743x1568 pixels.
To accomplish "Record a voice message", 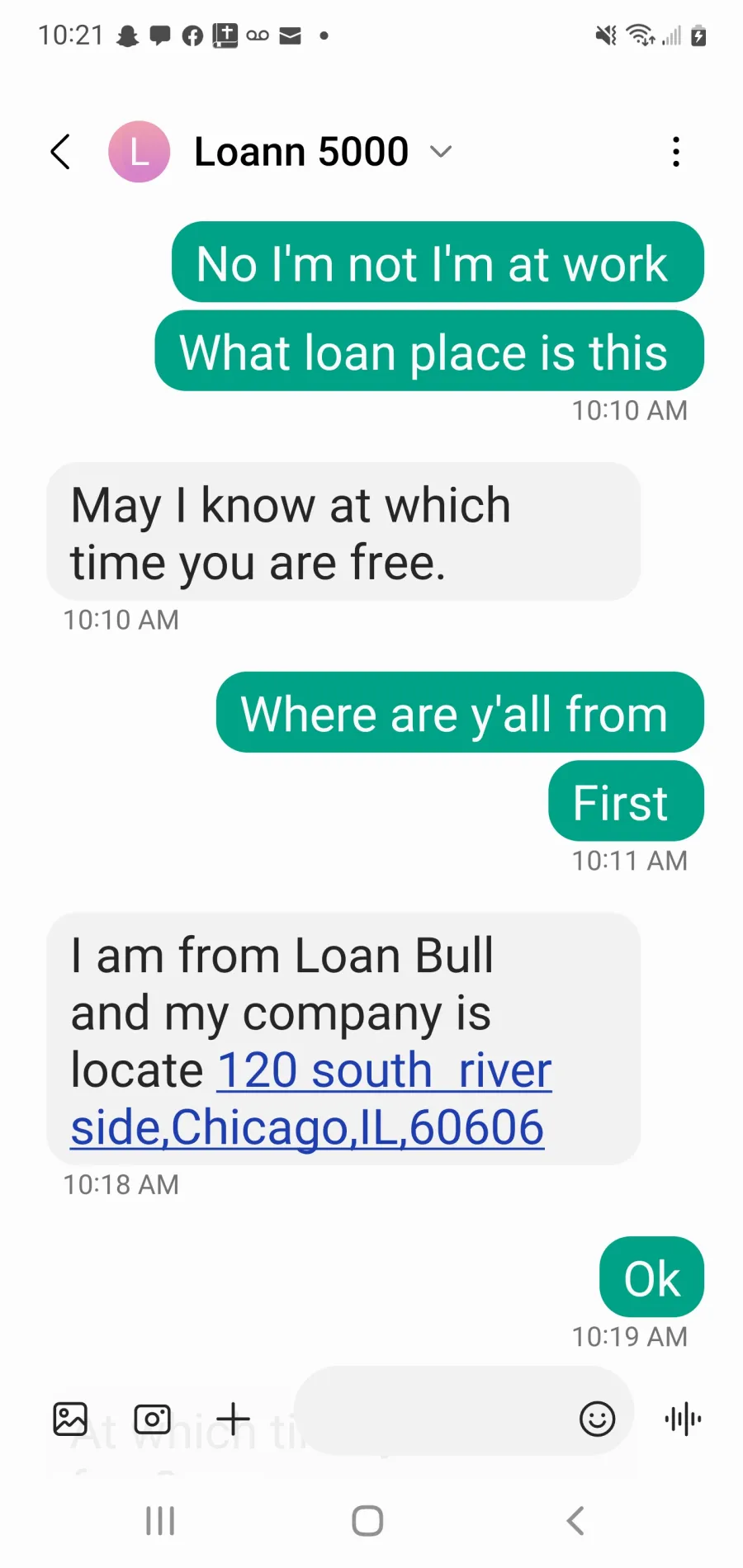I will (x=683, y=1419).
